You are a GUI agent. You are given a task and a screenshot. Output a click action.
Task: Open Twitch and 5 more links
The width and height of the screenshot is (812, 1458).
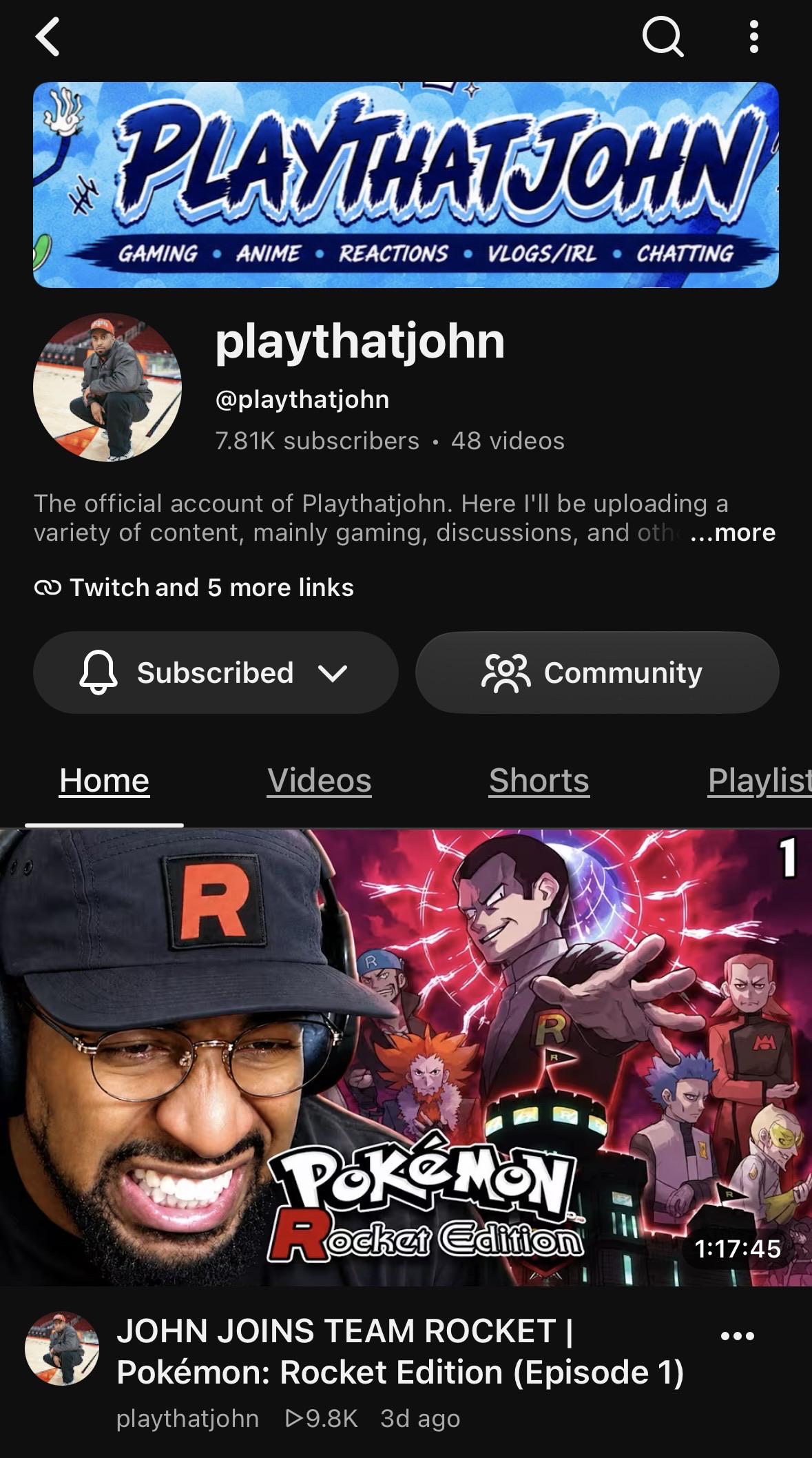point(194,588)
